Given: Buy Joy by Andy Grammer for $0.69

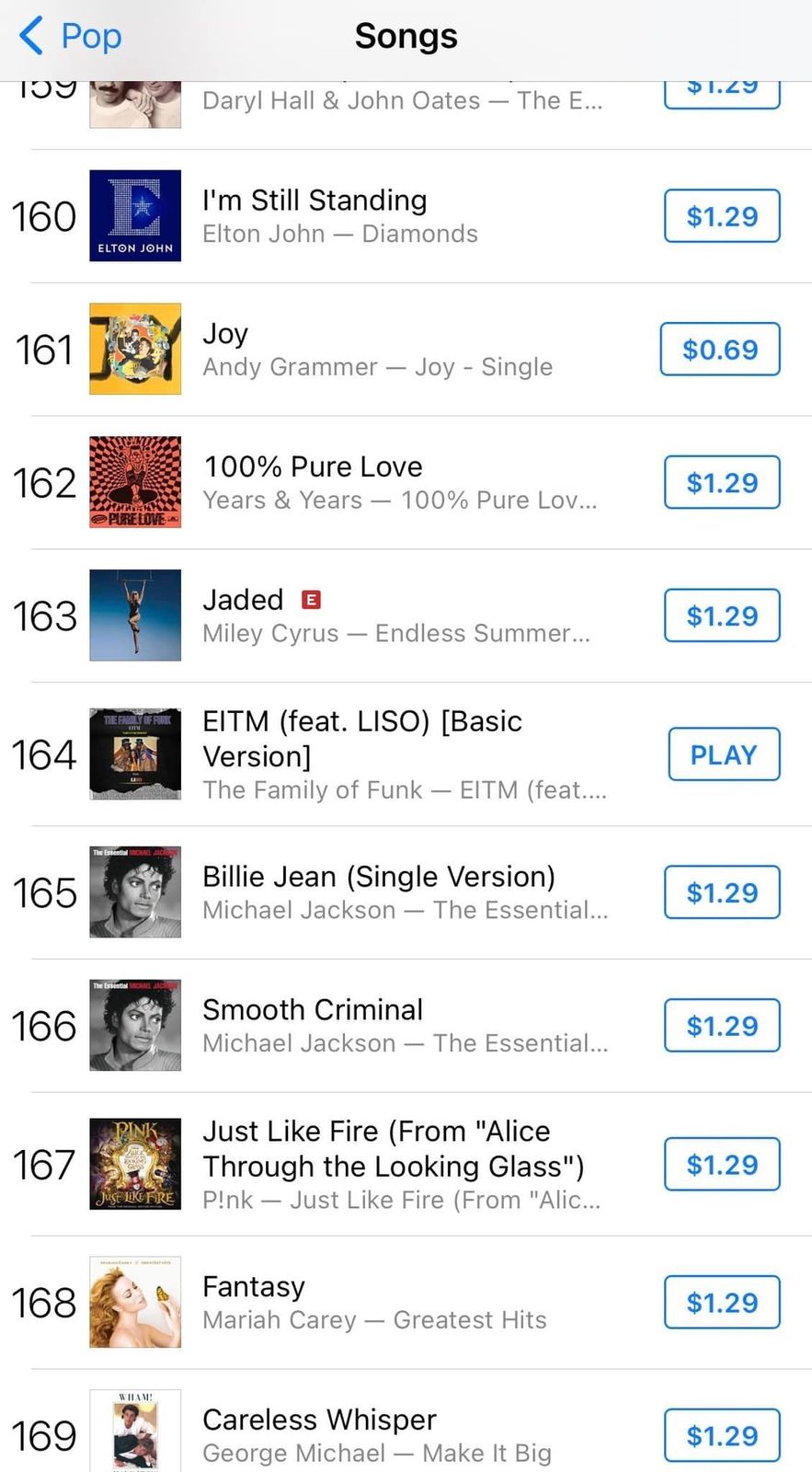Looking at the screenshot, I should (x=720, y=350).
